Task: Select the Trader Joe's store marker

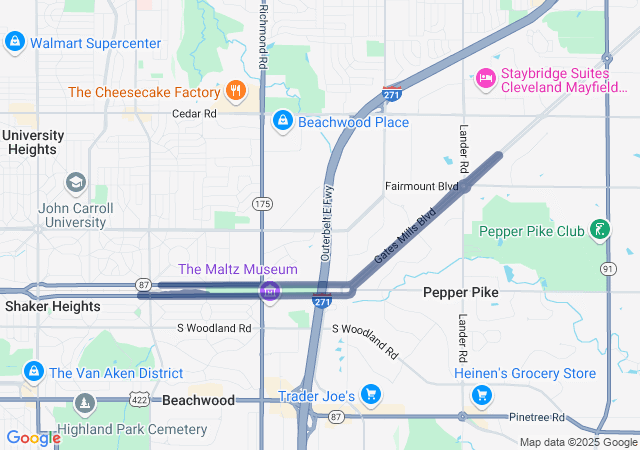Action: coord(372,395)
